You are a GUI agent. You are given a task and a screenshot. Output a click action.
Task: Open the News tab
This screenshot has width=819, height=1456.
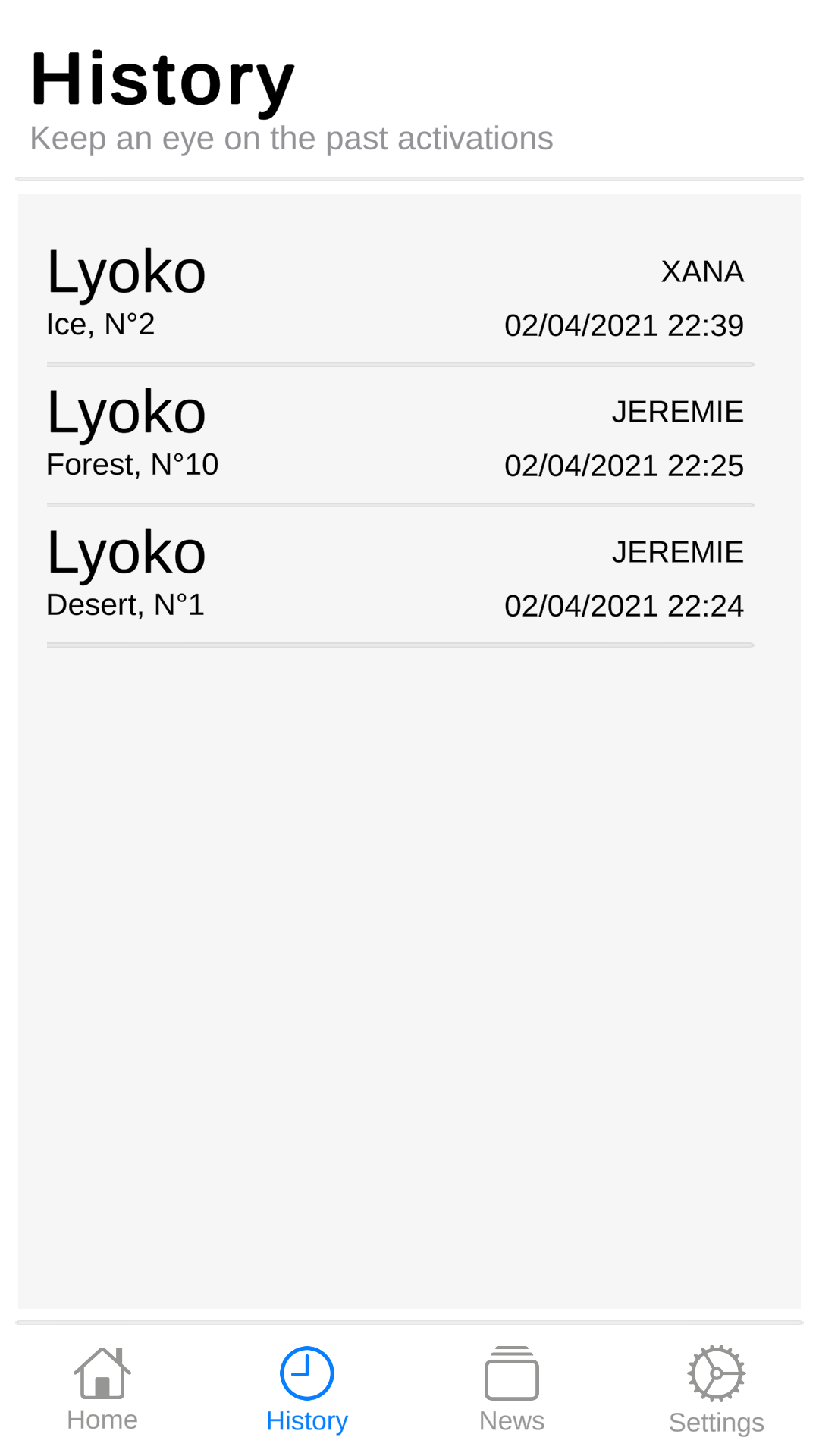pos(512,1390)
